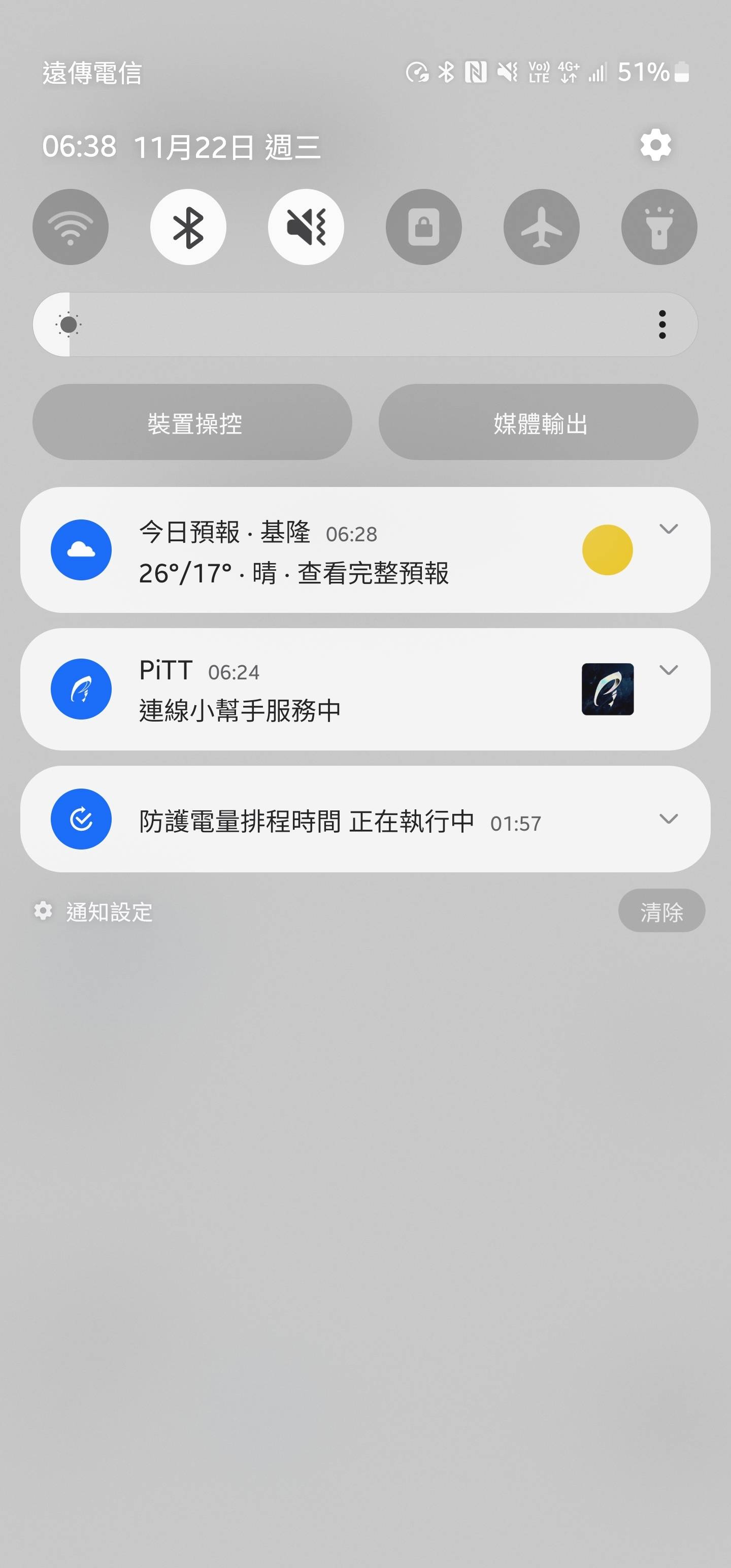Open brightness more options menu
Viewport: 731px width, 1568px height.
(662, 324)
